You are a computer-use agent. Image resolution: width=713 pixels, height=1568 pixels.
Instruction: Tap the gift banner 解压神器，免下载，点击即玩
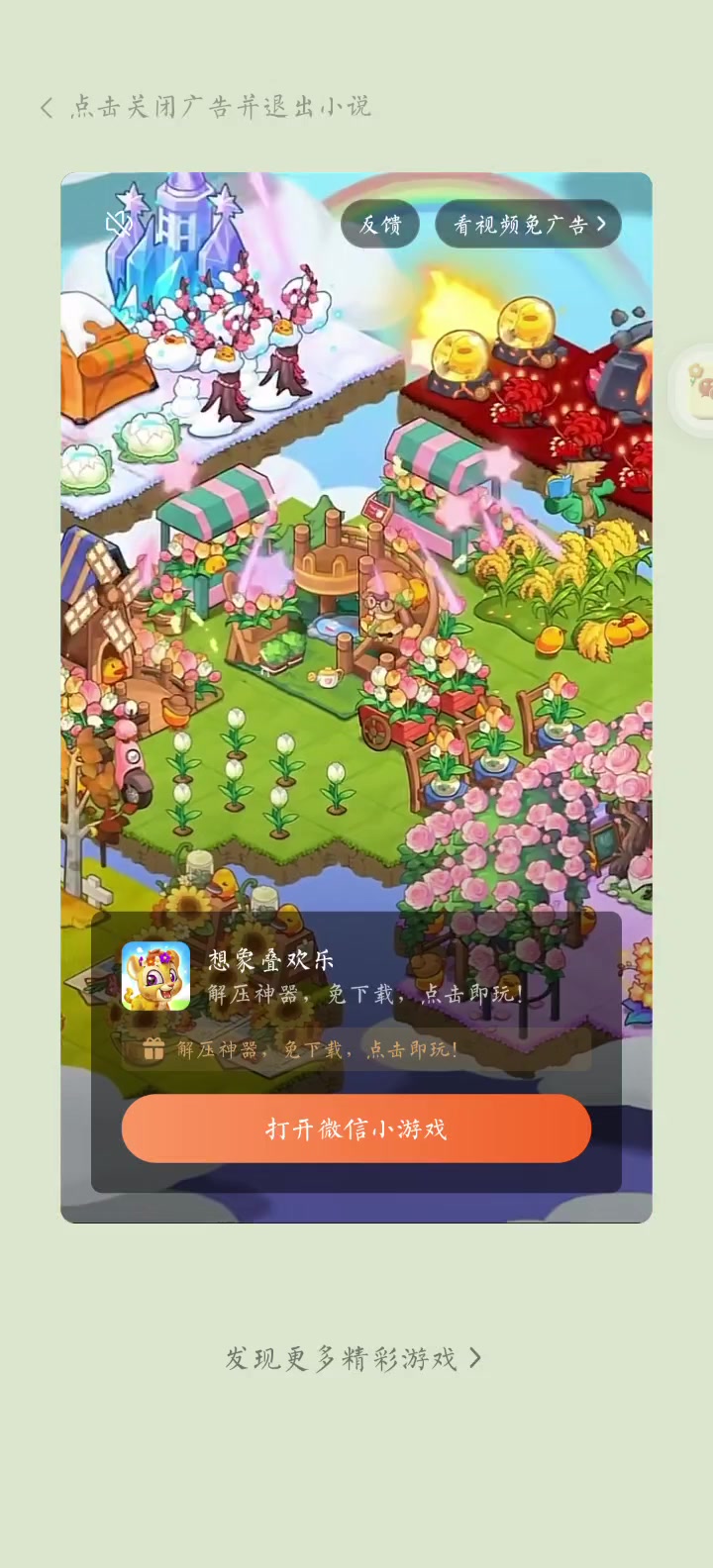pos(356,1049)
